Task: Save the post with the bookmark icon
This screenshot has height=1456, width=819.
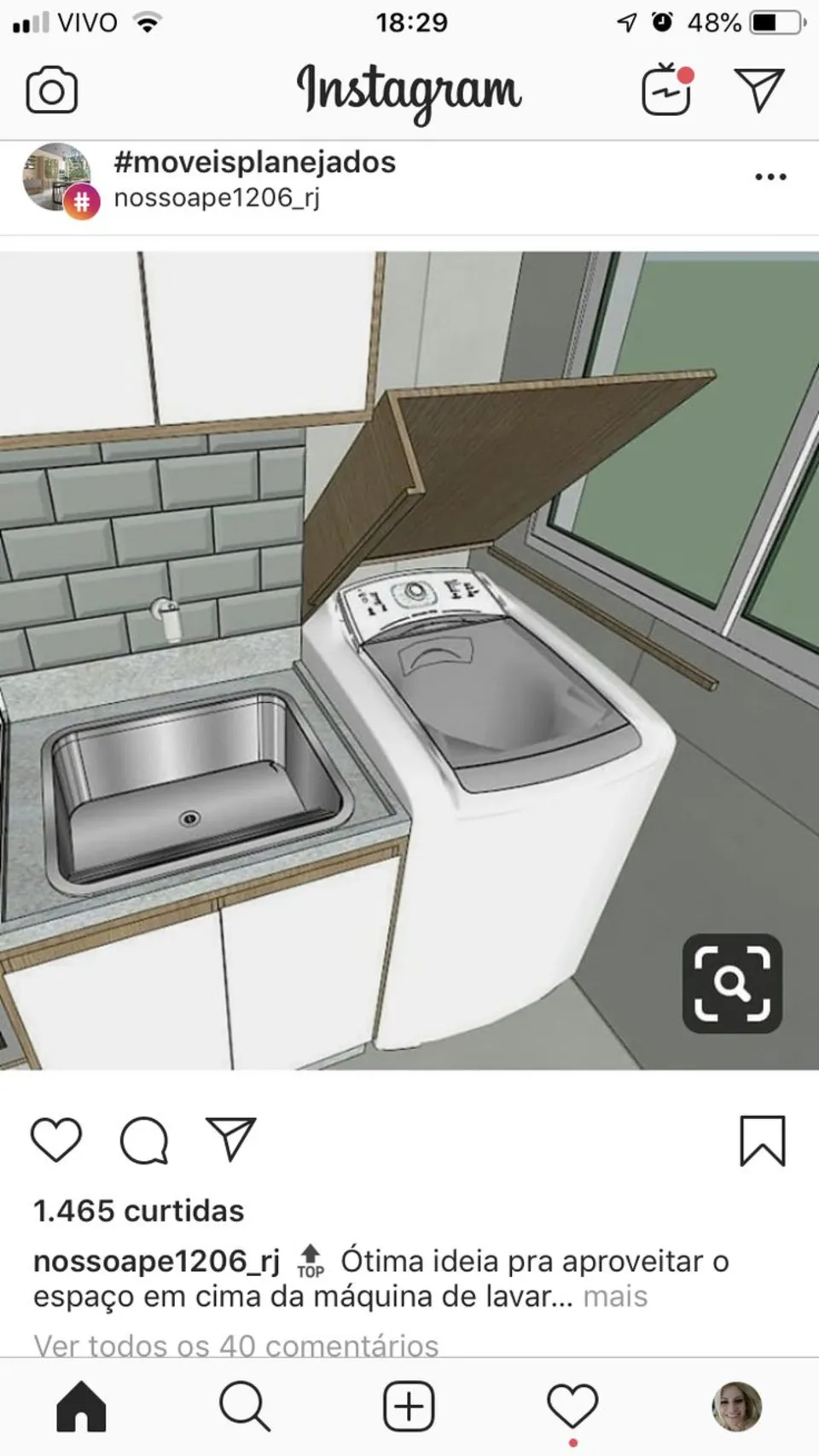Action: pos(762,1140)
